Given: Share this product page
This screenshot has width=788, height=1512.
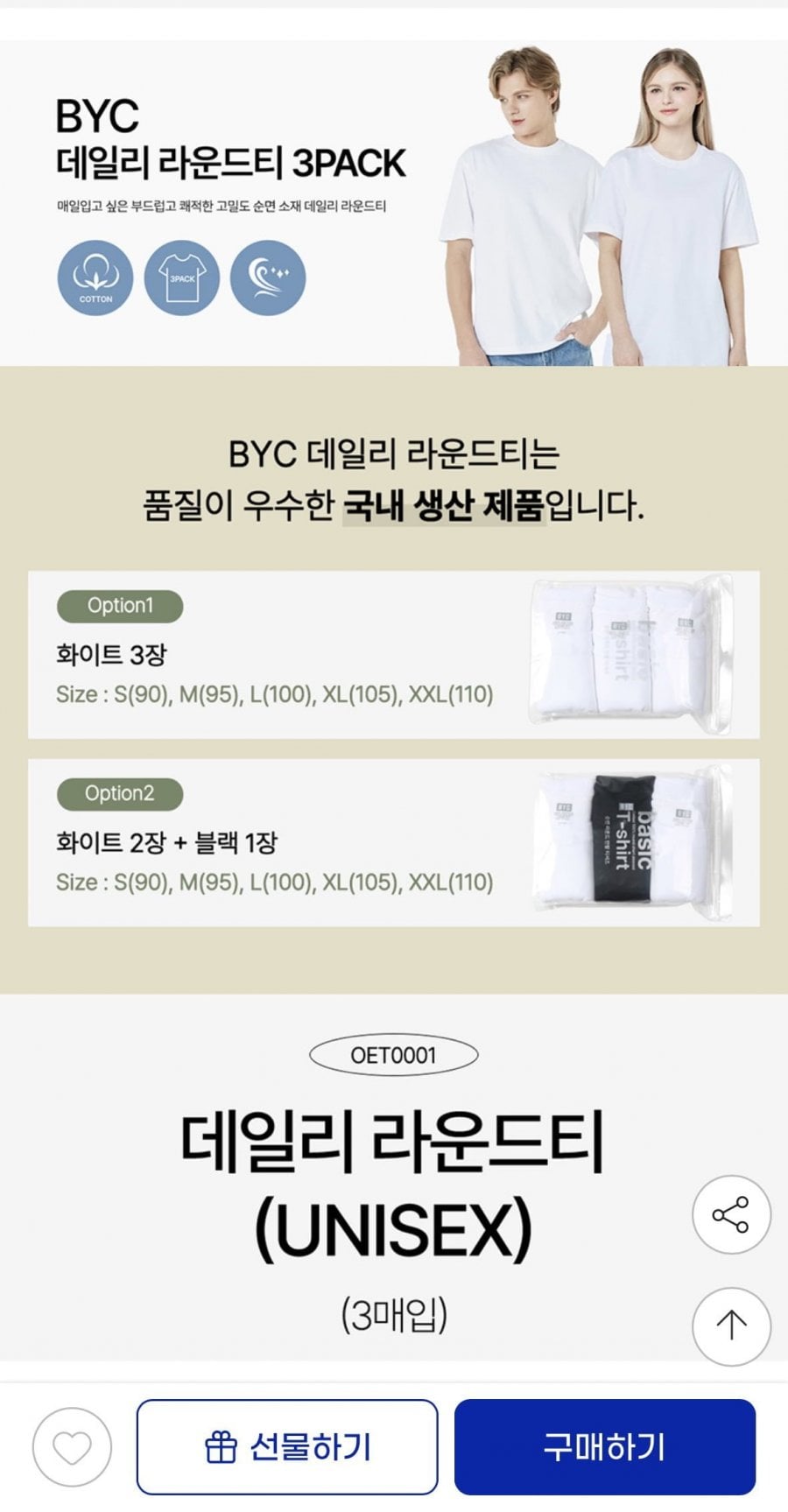Looking at the screenshot, I should pos(731,1214).
